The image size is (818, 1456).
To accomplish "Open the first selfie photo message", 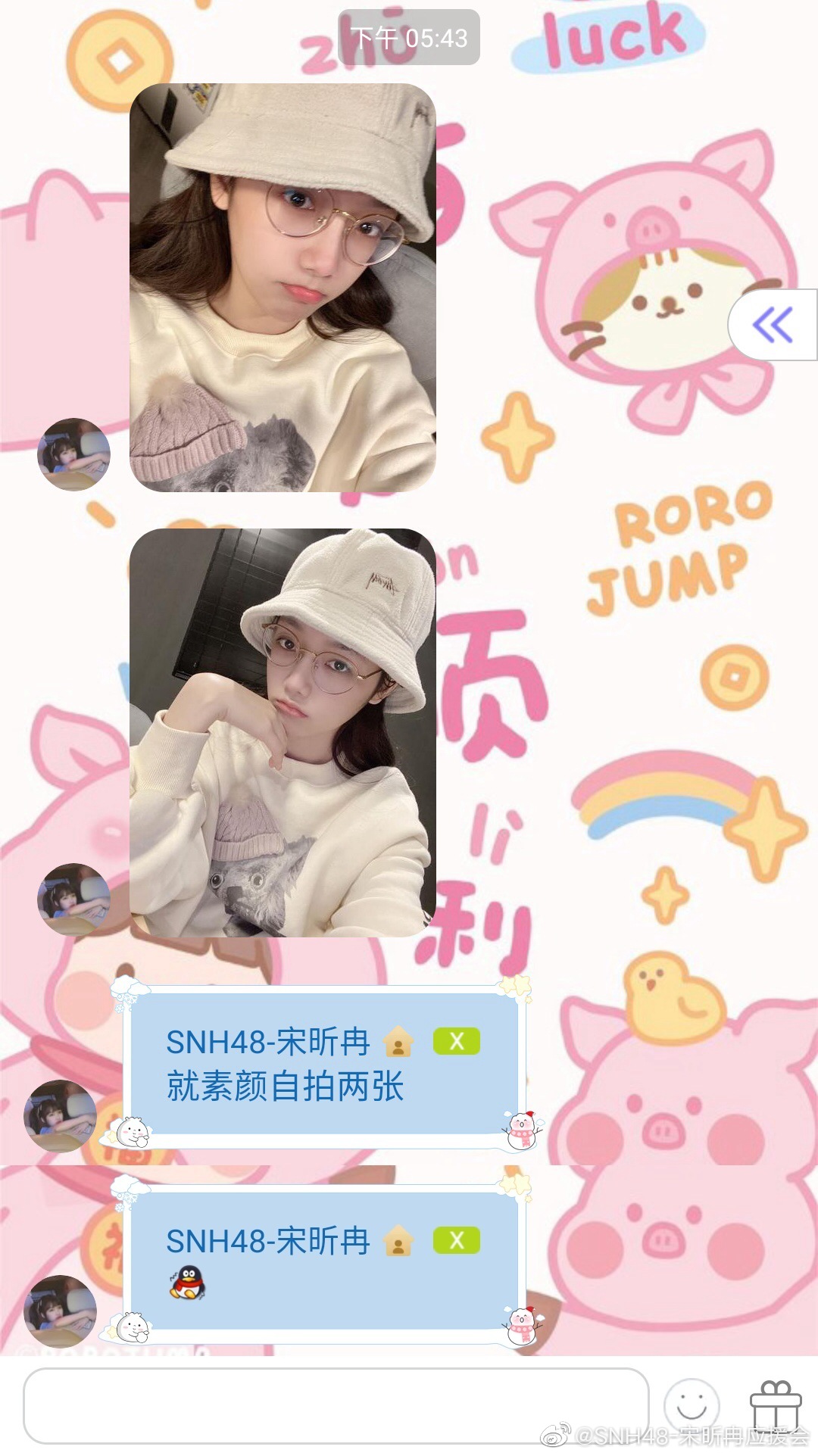I will [283, 288].
